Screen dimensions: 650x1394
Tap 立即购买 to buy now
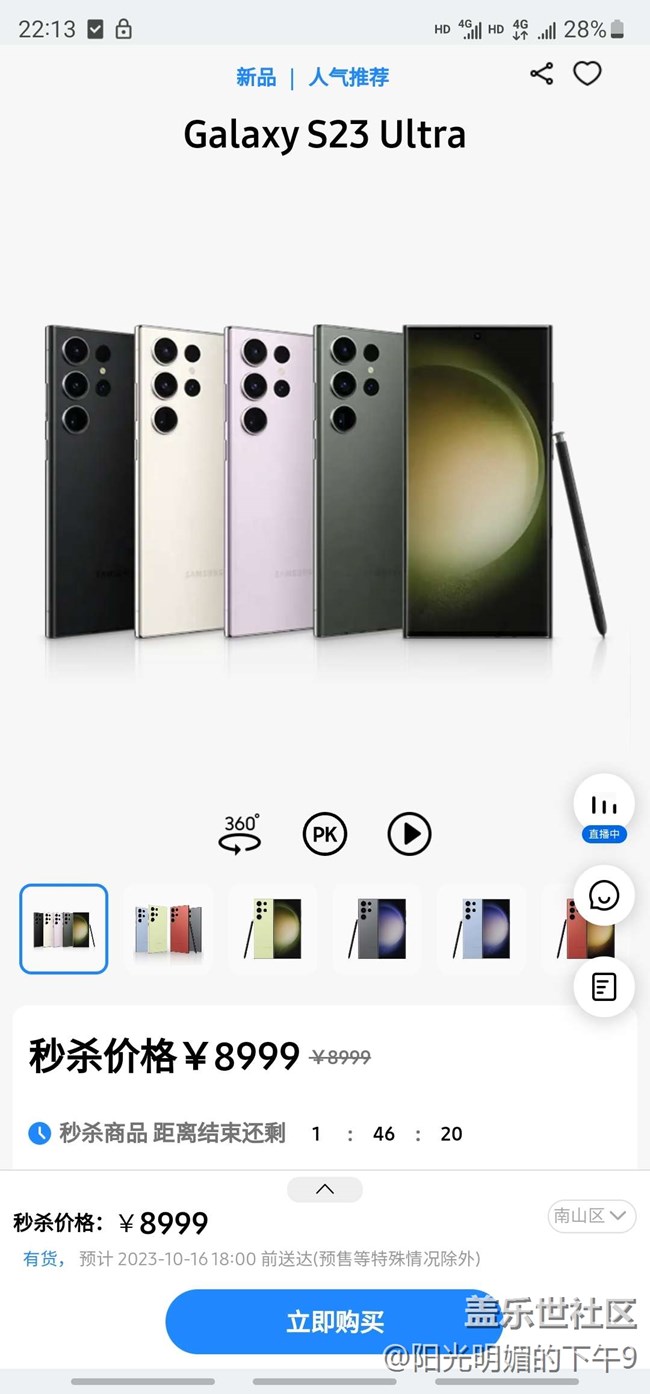tap(335, 1322)
